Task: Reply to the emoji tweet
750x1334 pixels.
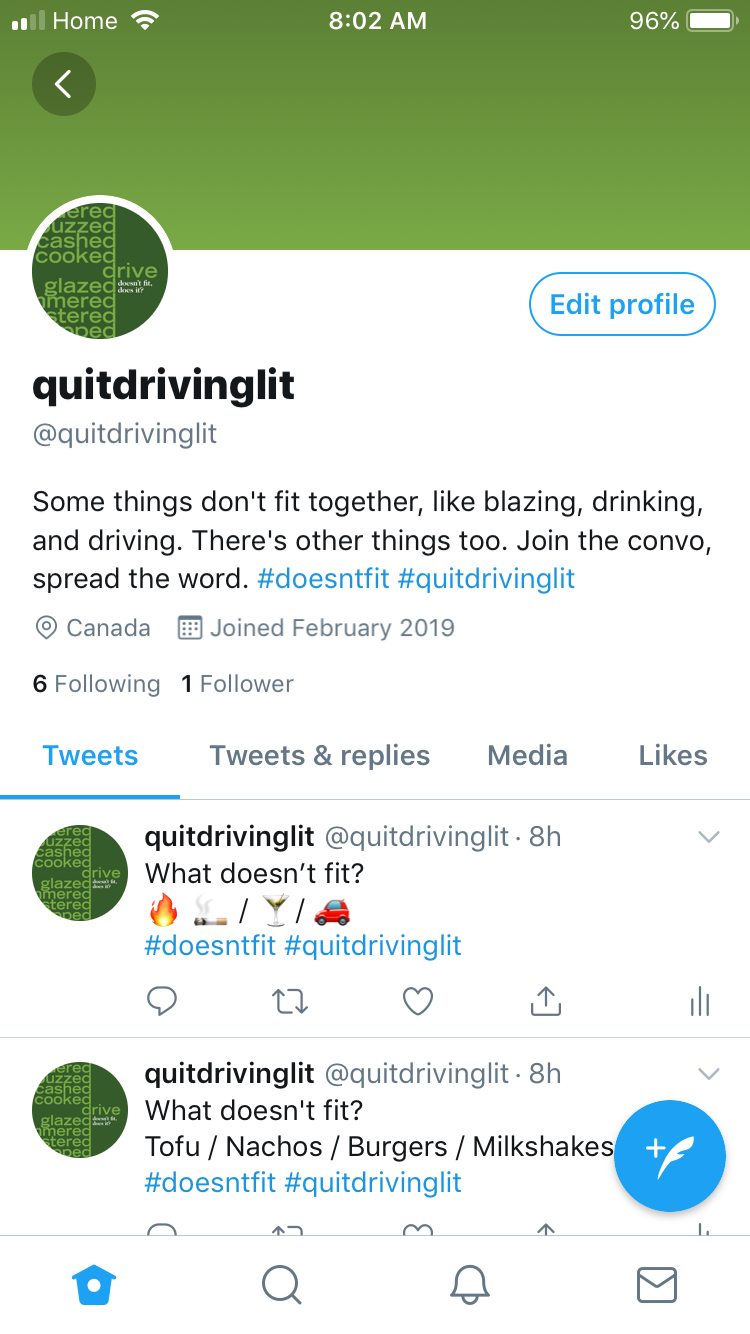Action: coord(162,1001)
